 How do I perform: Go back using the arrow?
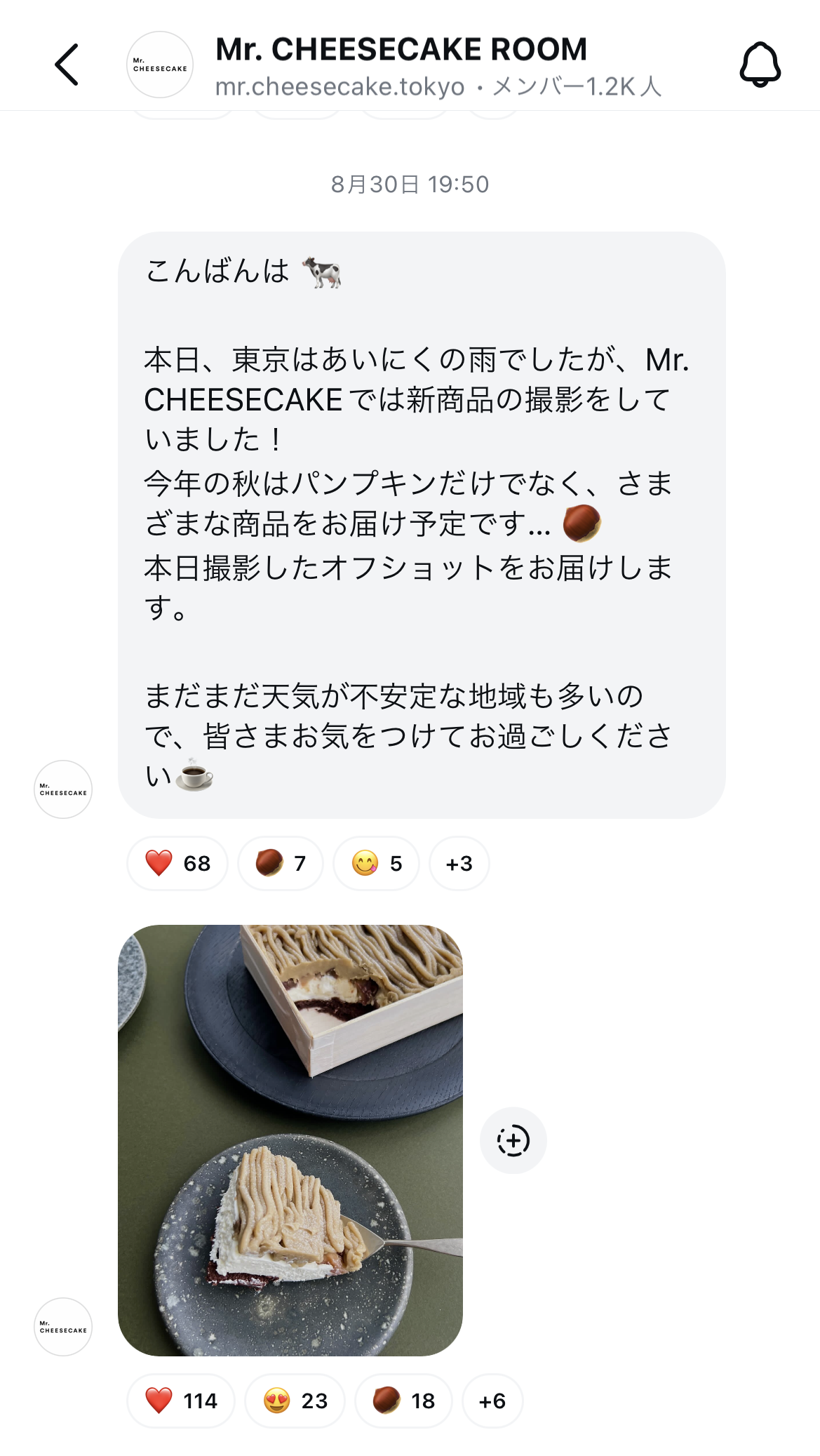tap(67, 65)
